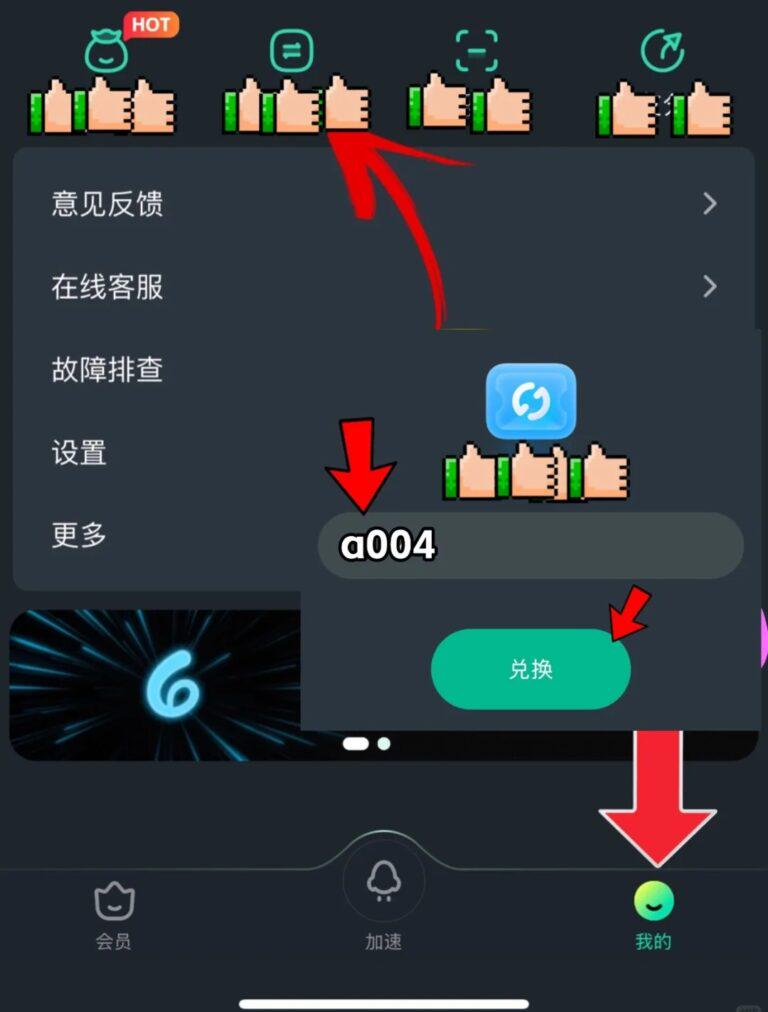This screenshot has width=768, height=1012.
Task: Open the scan icon in top row
Action: 476,51
